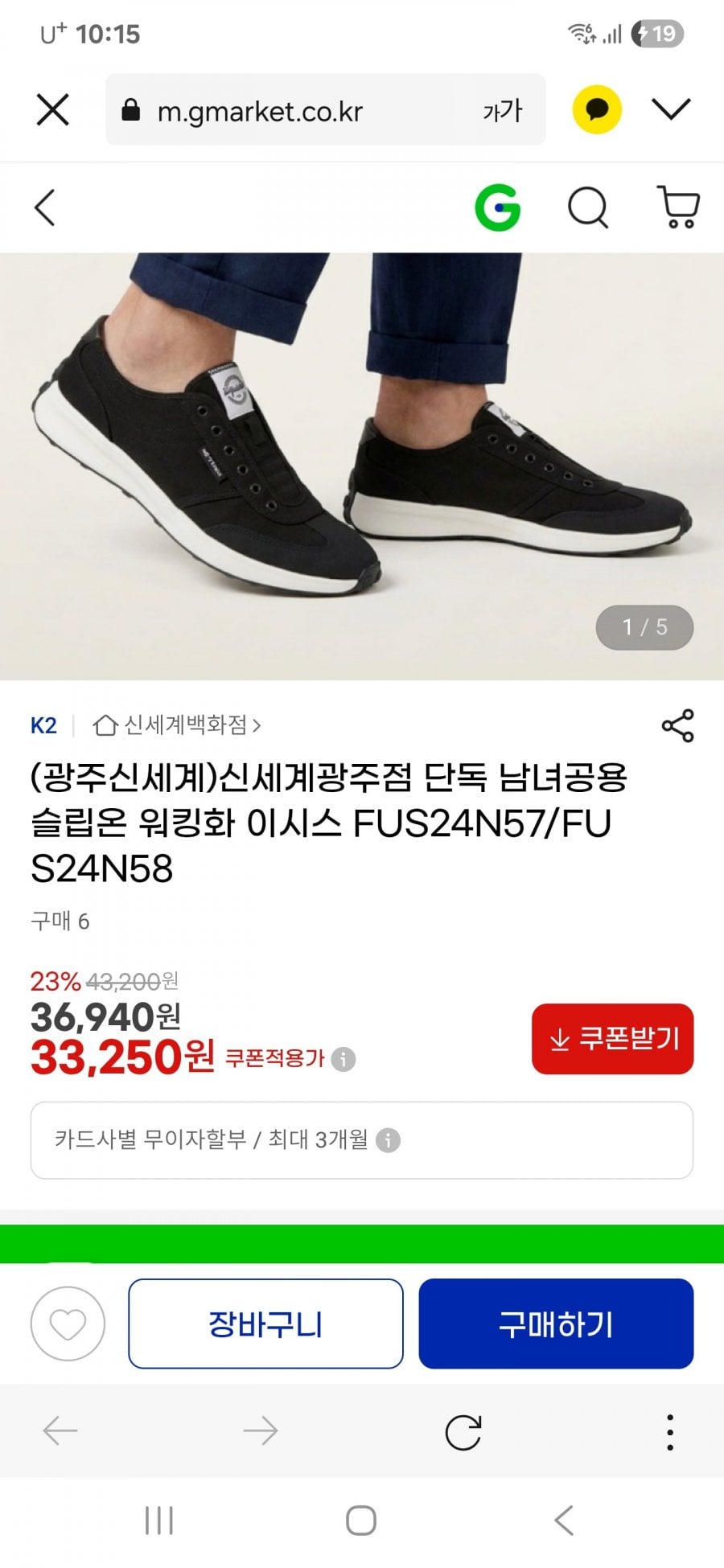Screen dimensions: 724x1568
Task: Open Gmarket home via G logo
Action: pyautogui.click(x=497, y=208)
